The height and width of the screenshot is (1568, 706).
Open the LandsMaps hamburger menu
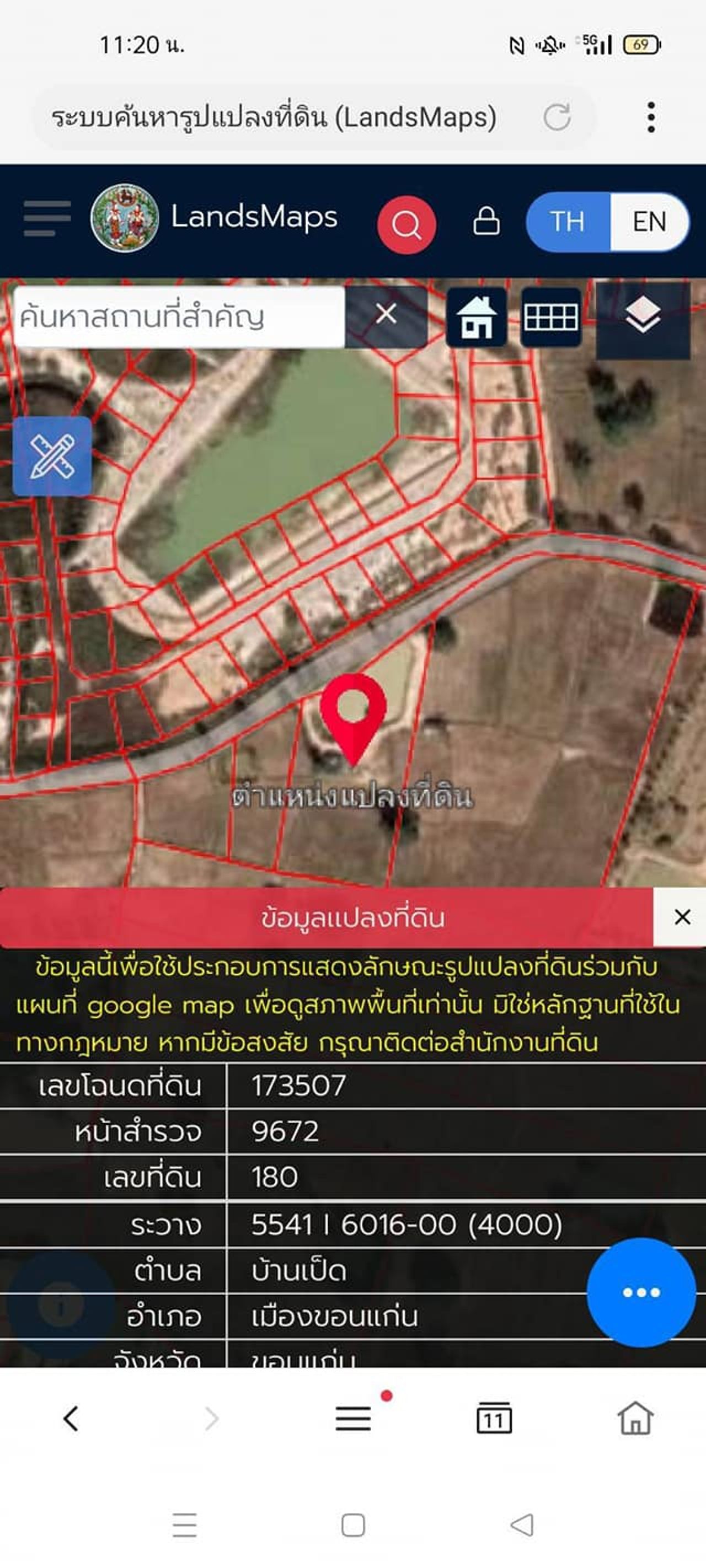(47, 218)
